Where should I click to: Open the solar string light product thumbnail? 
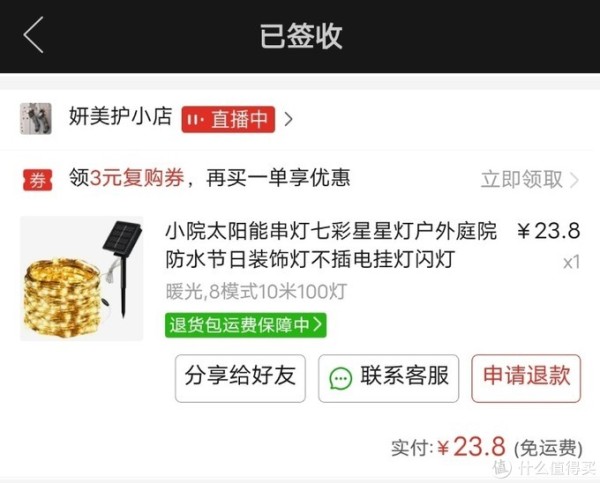pos(84,269)
